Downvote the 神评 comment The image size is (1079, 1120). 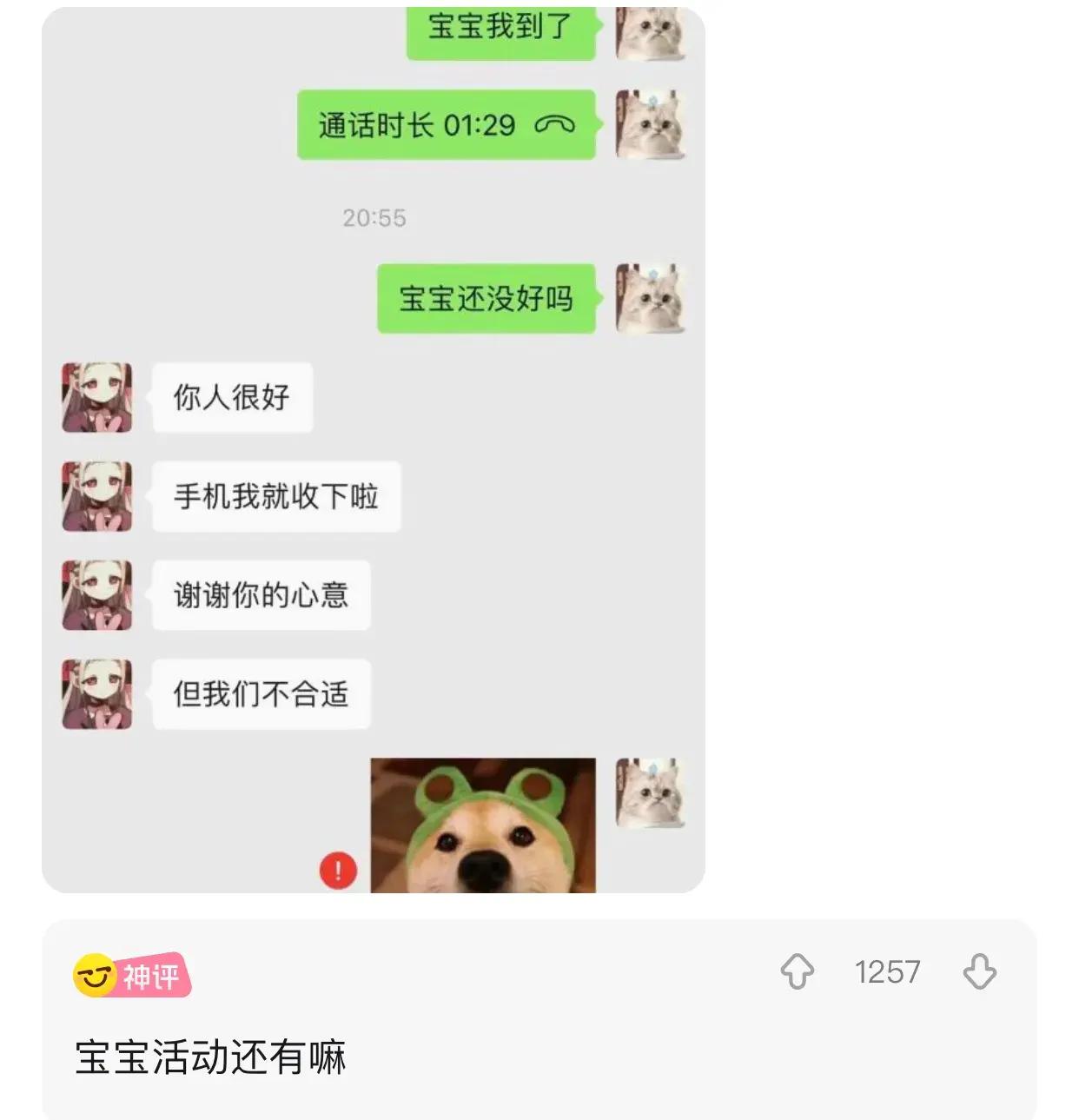point(979,971)
